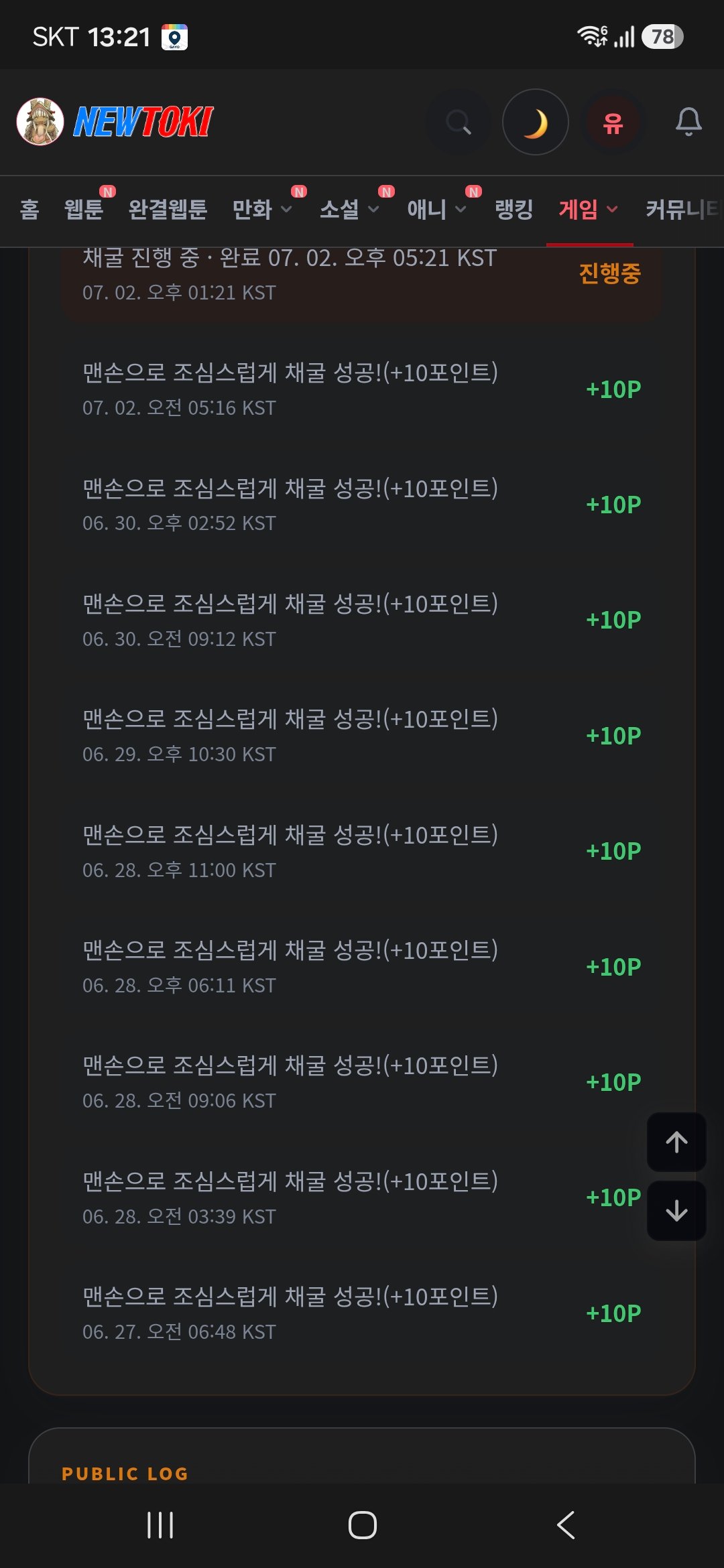The height and width of the screenshot is (1568, 724).
Task: Expand the 애니 dropdown menu
Action: (437, 210)
